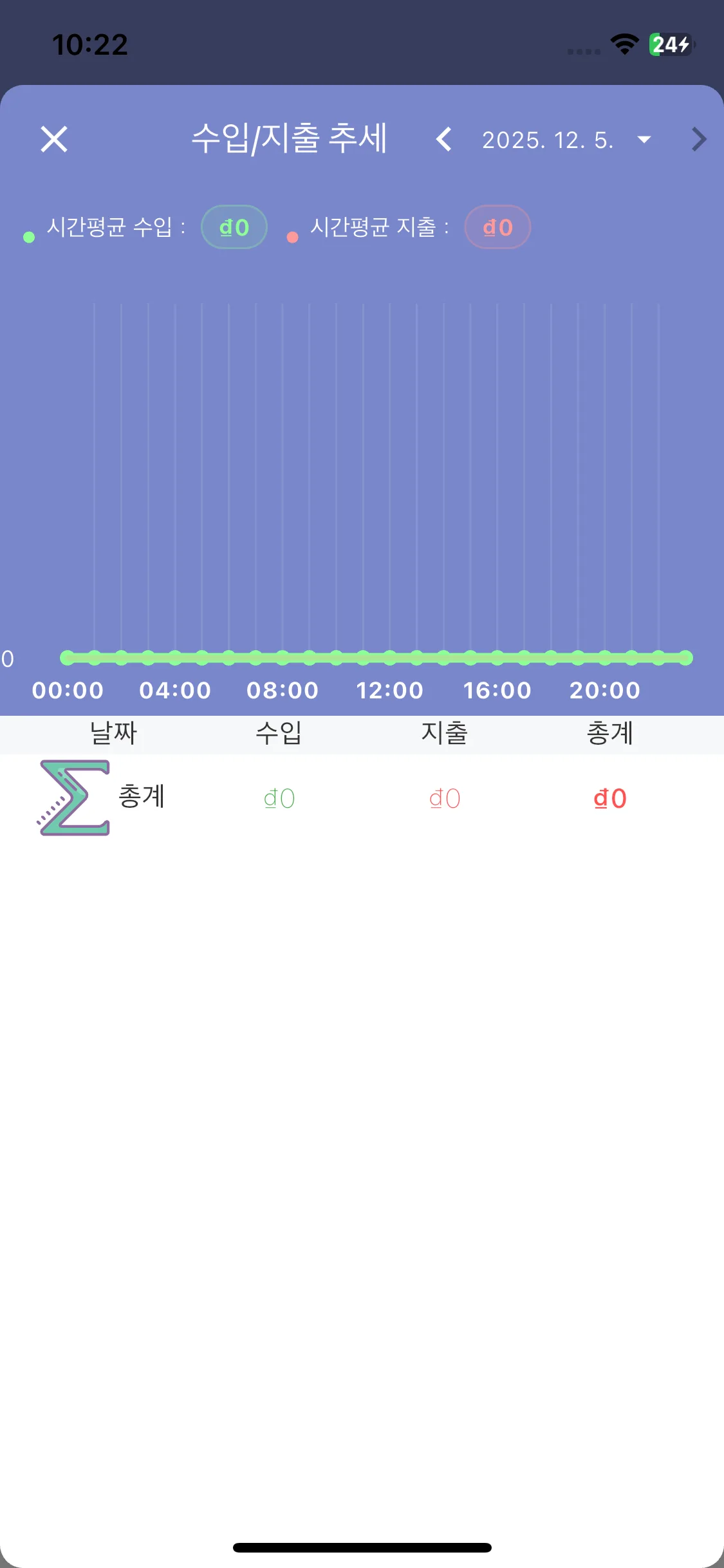Select the 수입 column header
Image resolution: width=724 pixels, height=1568 pixels.
(279, 734)
